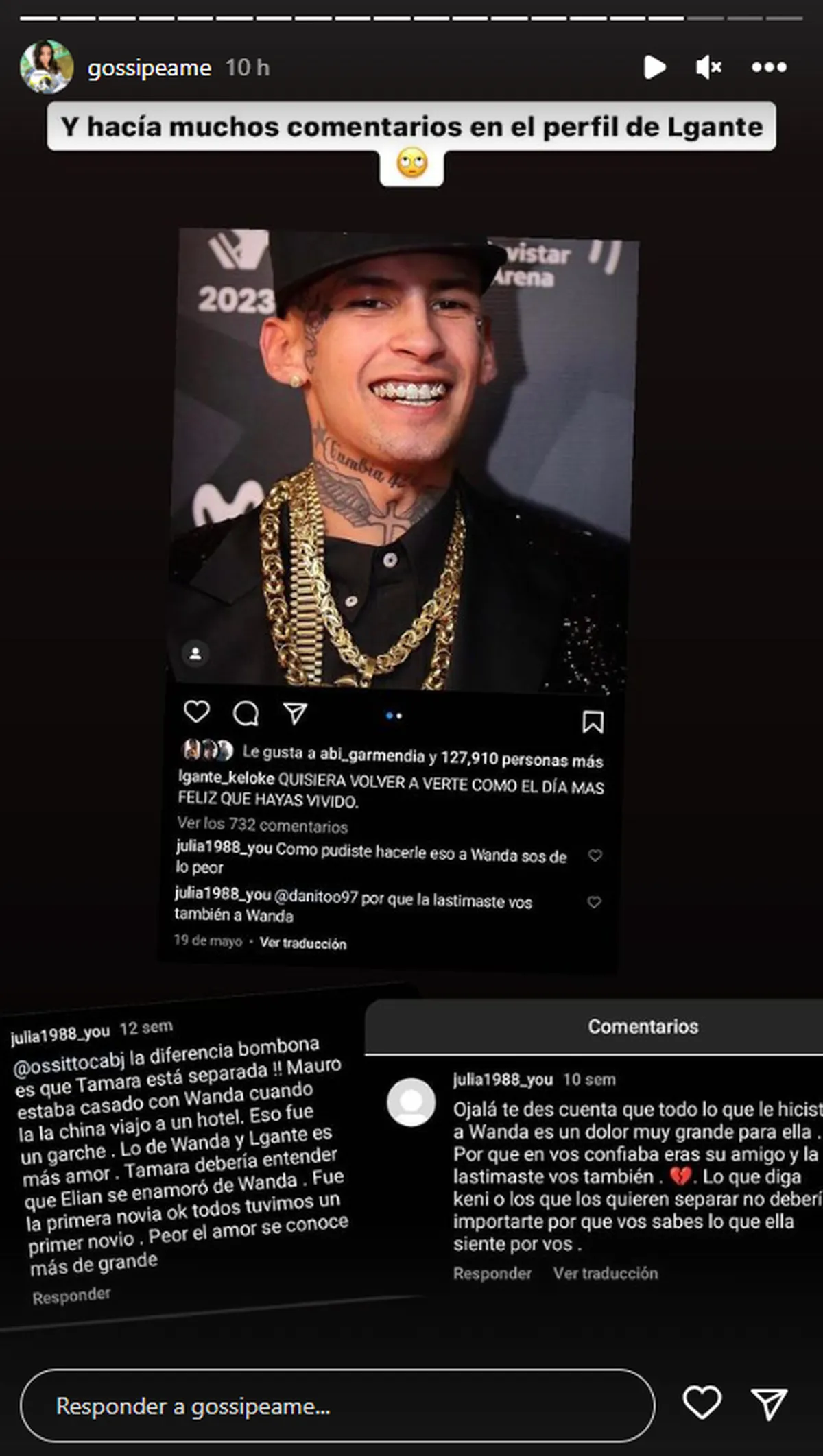Open the story options menu
Viewport: 823px width, 1456px height.
pyautogui.click(x=769, y=67)
